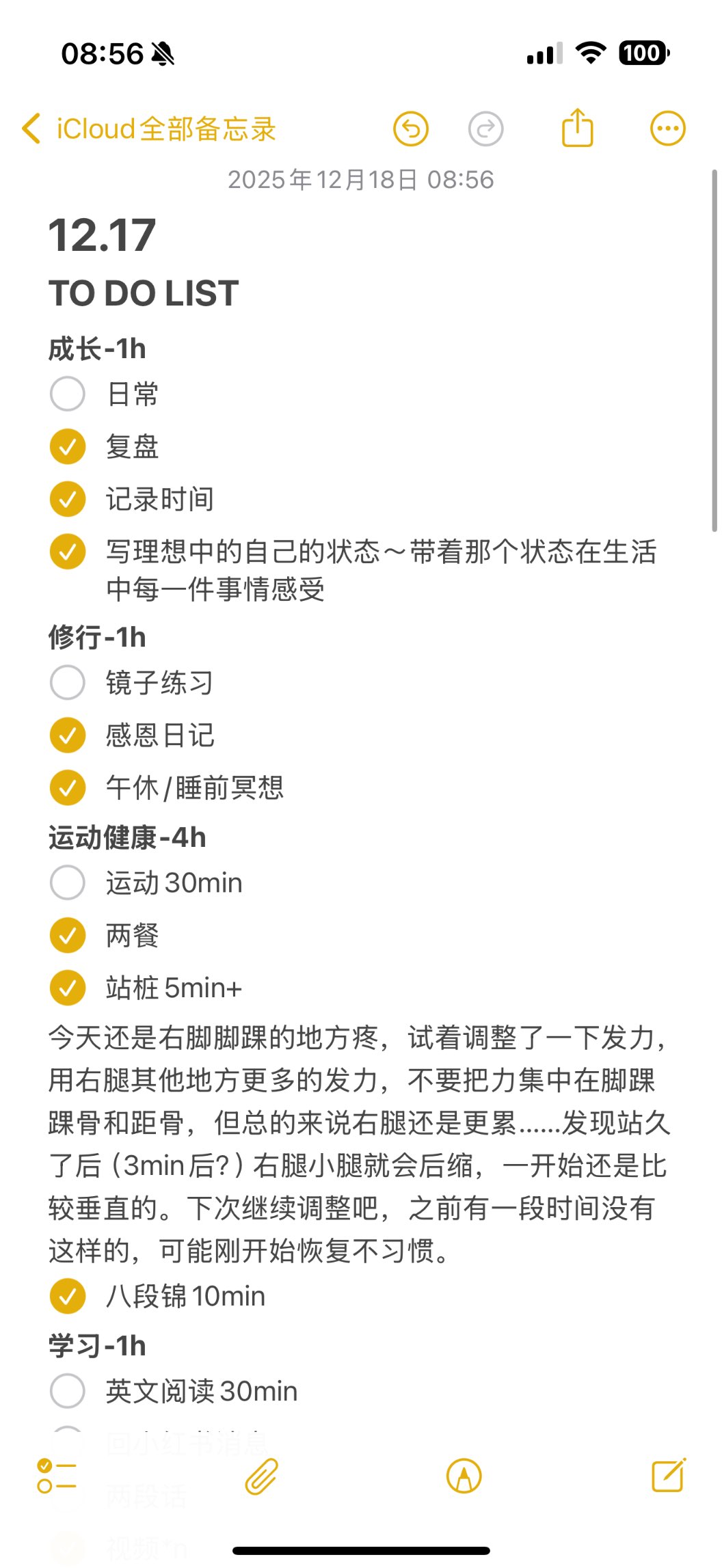Mark 镜子练习 as done

pos(68,683)
